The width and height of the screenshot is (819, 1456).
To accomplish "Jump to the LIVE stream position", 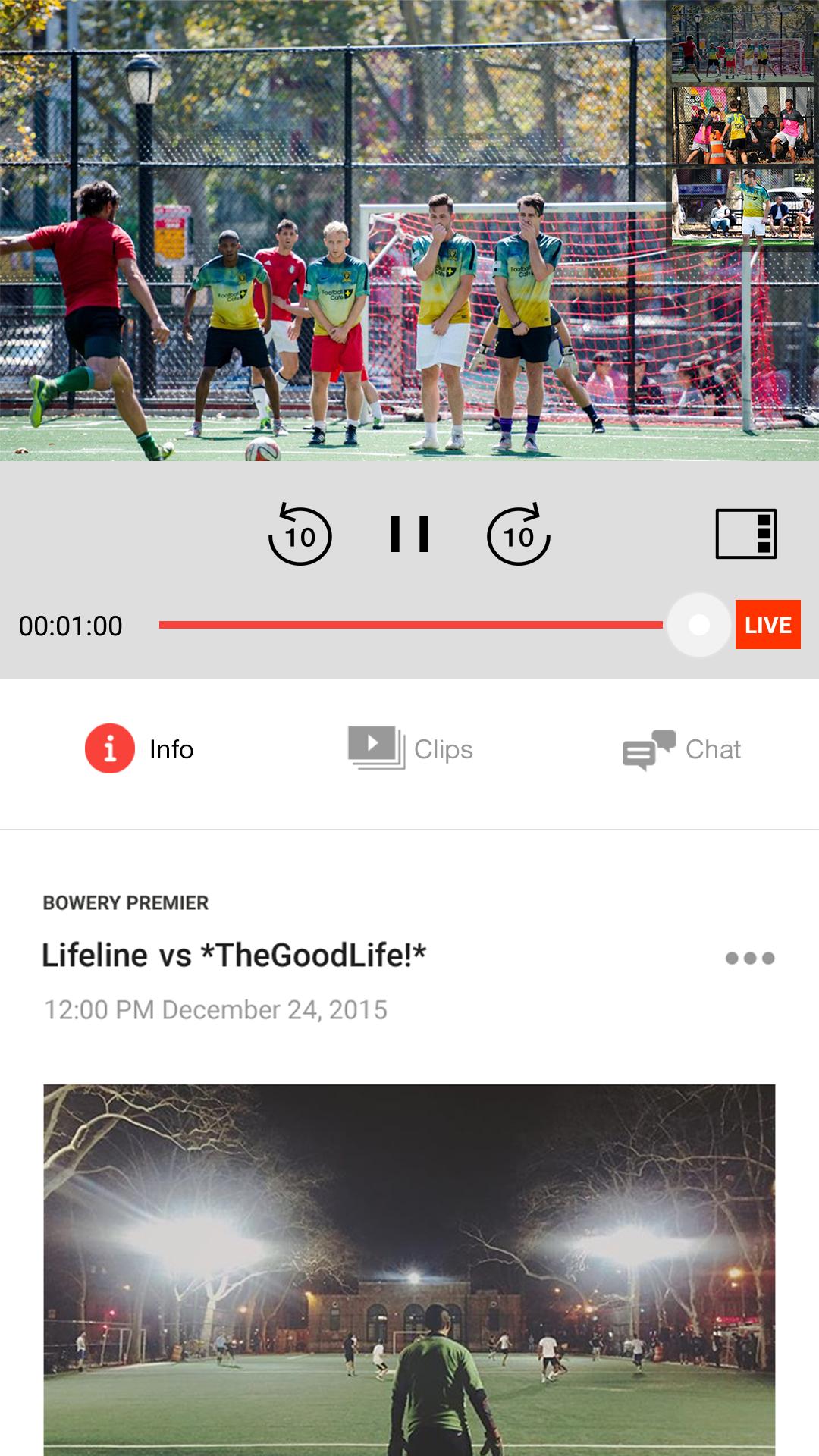I will click(767, 625).
